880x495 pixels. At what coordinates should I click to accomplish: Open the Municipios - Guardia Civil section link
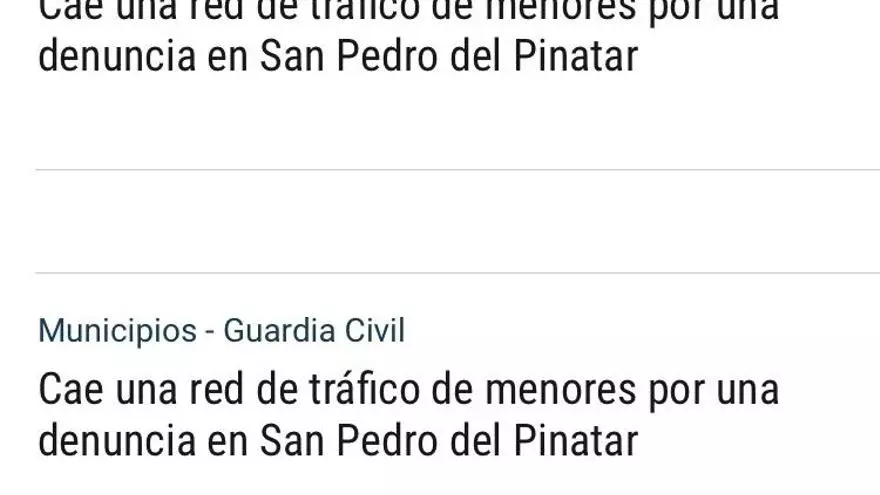(x=221, y=331)
